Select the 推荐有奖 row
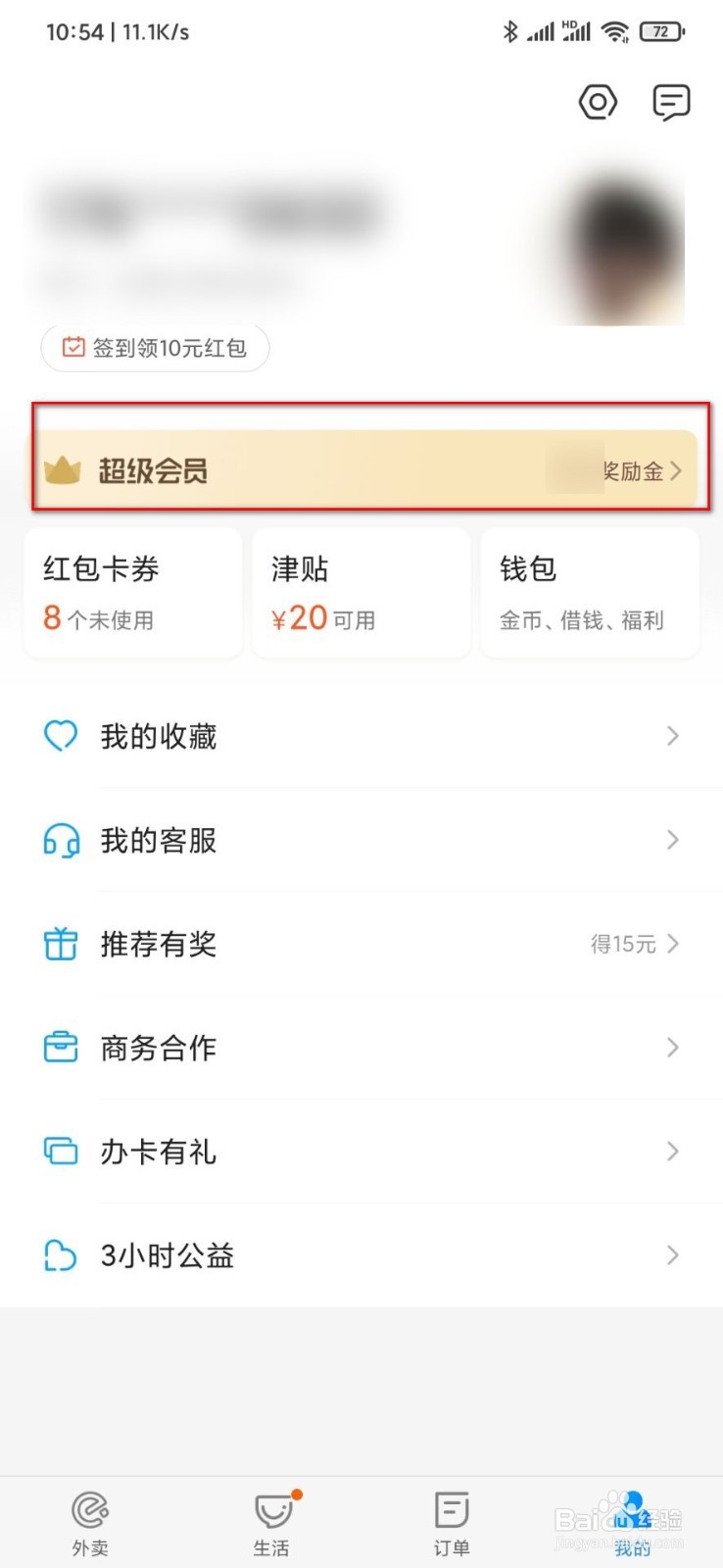 [361, 944]
